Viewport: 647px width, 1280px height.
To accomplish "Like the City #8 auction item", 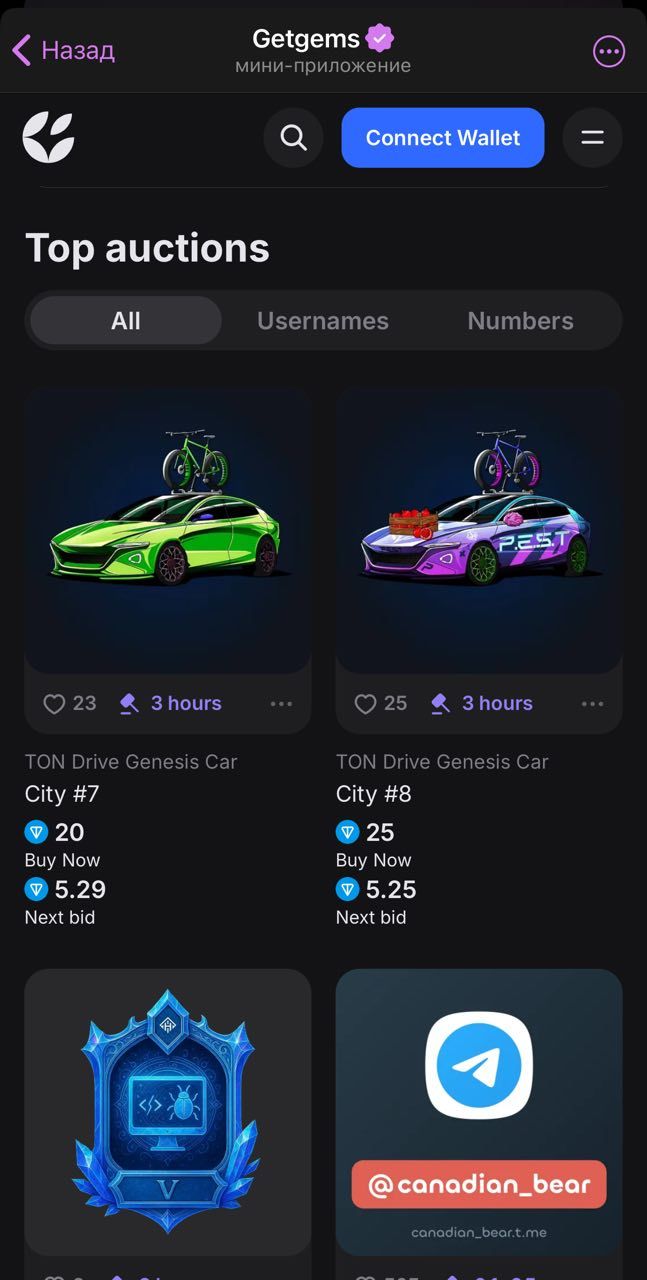I will 366,704.
